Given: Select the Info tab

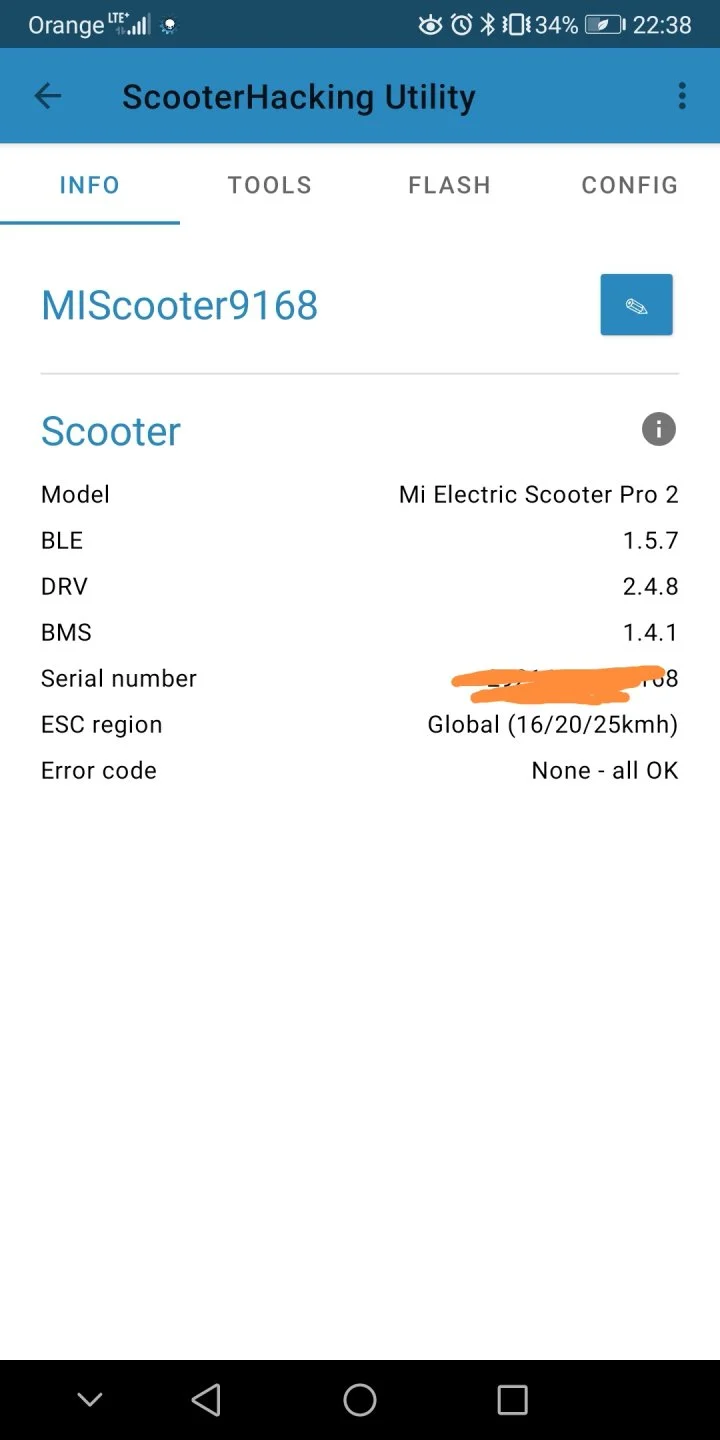Looking at the screenshot, I should point(90,185).
